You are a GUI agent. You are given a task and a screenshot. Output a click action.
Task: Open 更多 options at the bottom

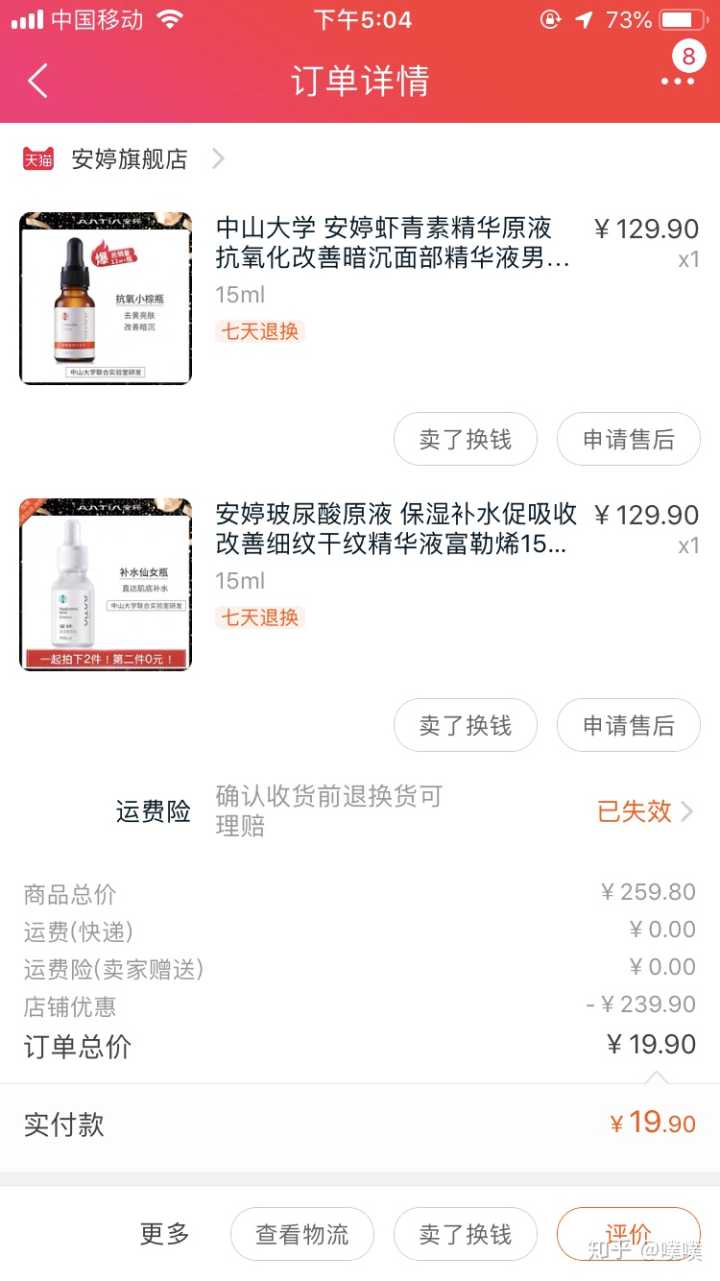(x=165, y=1234)
